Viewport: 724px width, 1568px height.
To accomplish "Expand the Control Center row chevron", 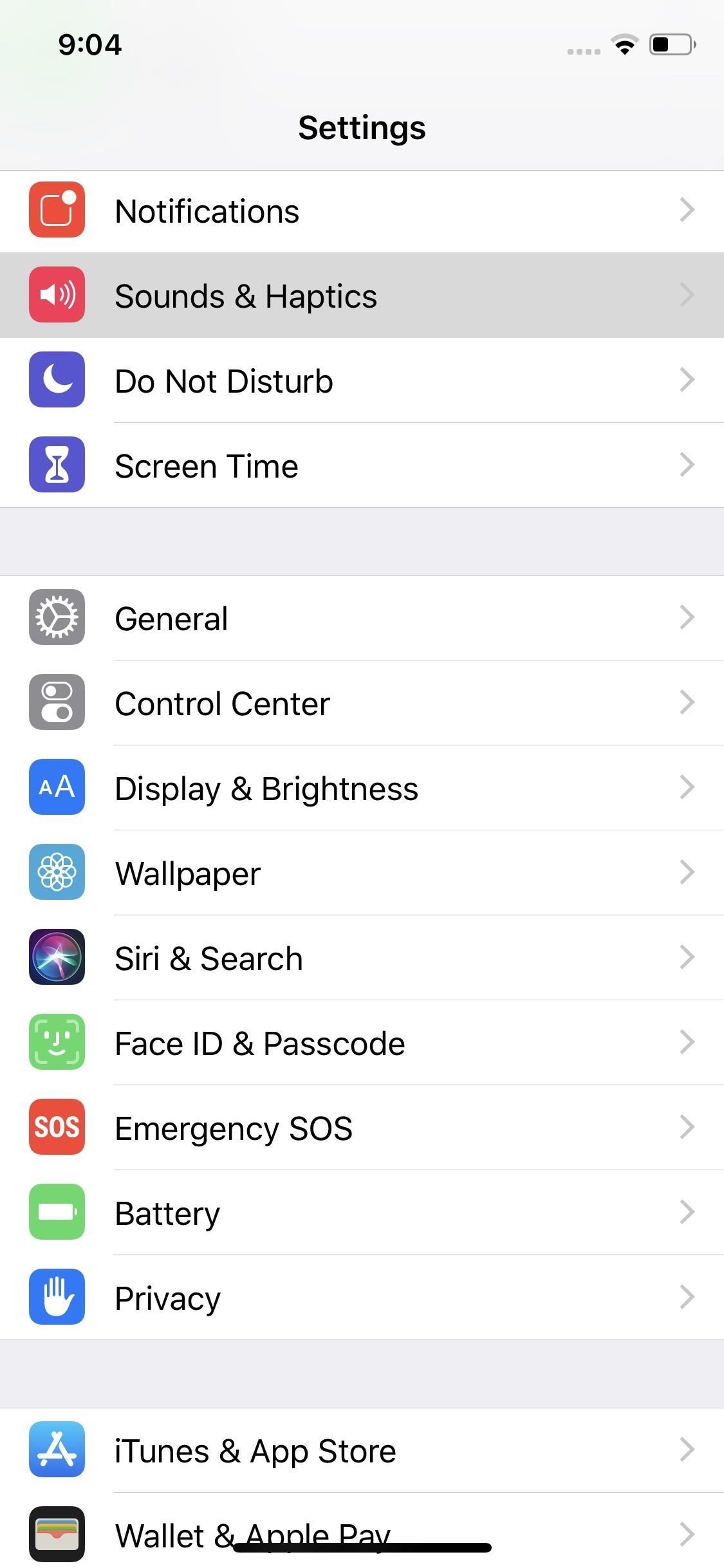I will pyautogui.click(x=687, y=702).
